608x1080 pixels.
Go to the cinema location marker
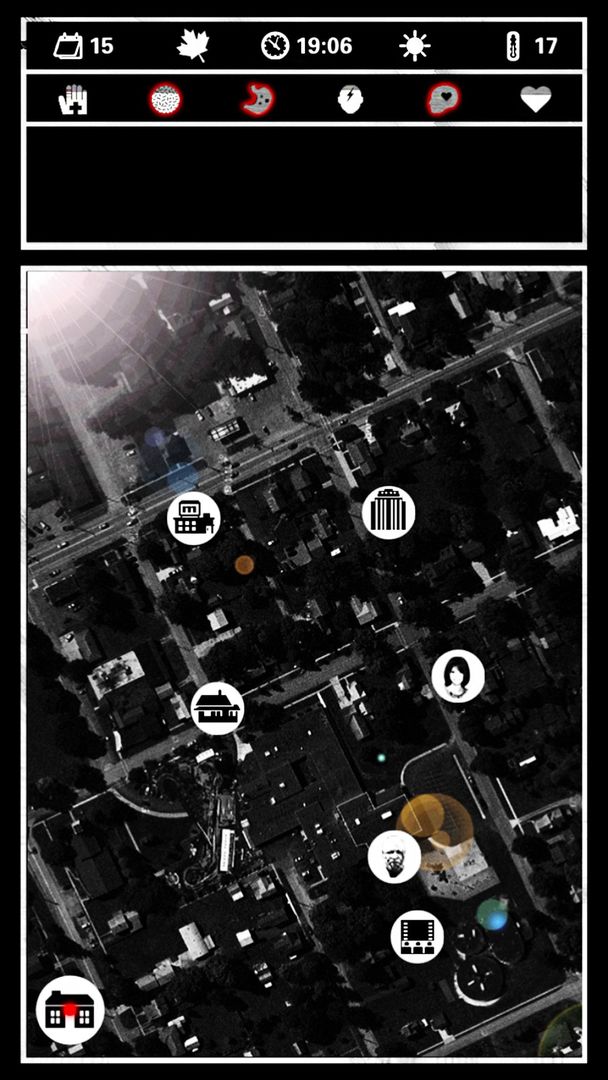pyautogui.click(x=417, y=936)
